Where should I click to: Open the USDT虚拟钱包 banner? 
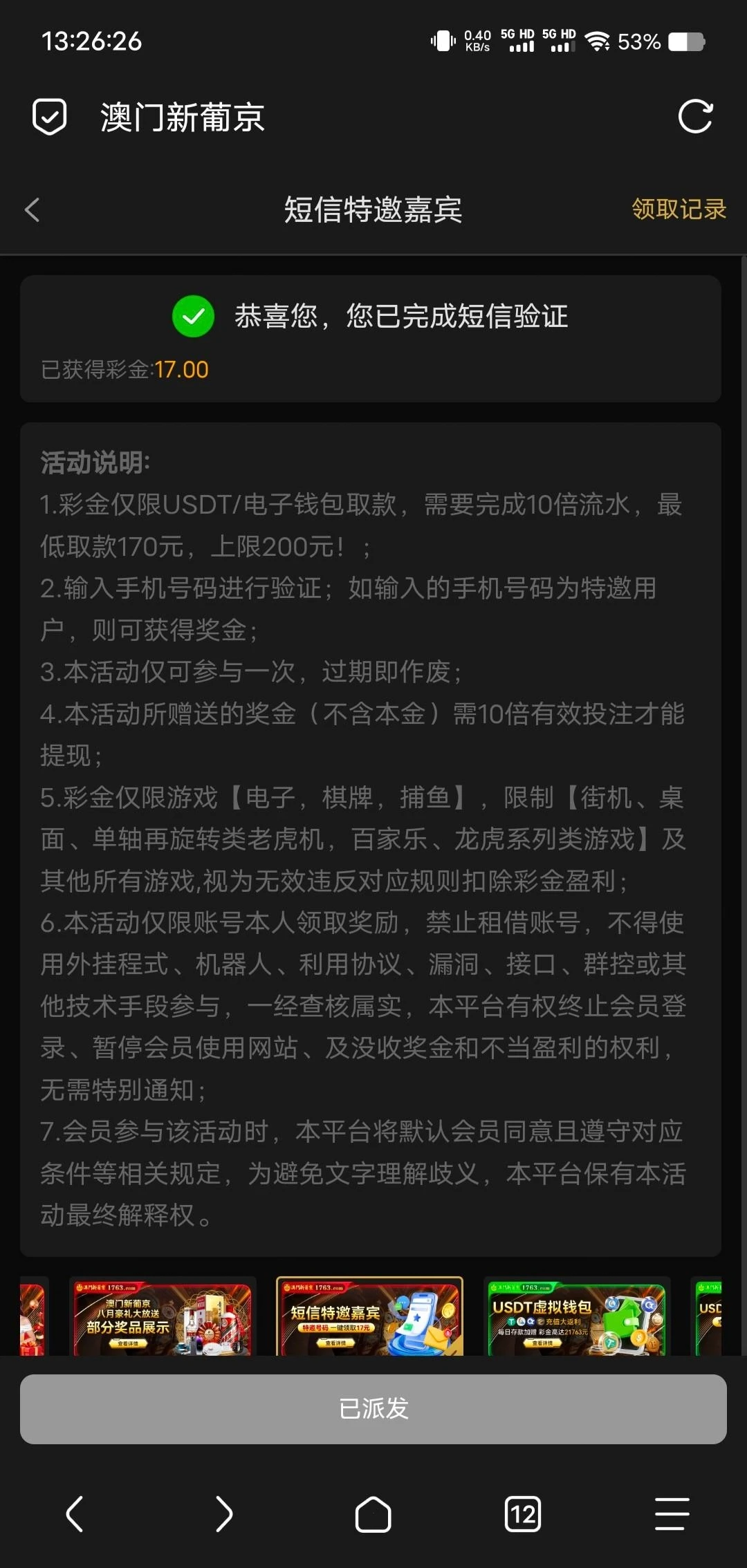click(577, 1318)
